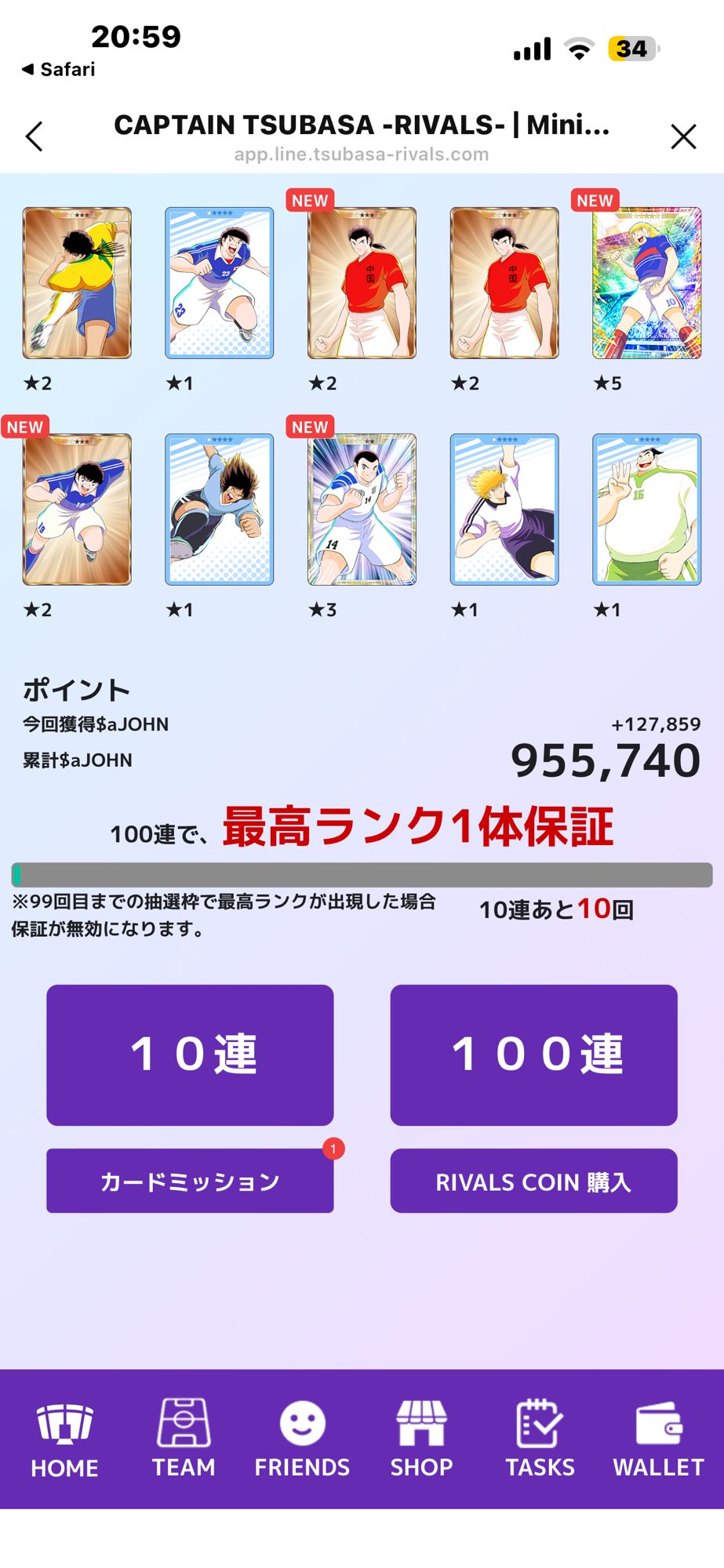Return to Safari via the status bar link
This screenshot has width=724, height=1568.
(59, 70)
